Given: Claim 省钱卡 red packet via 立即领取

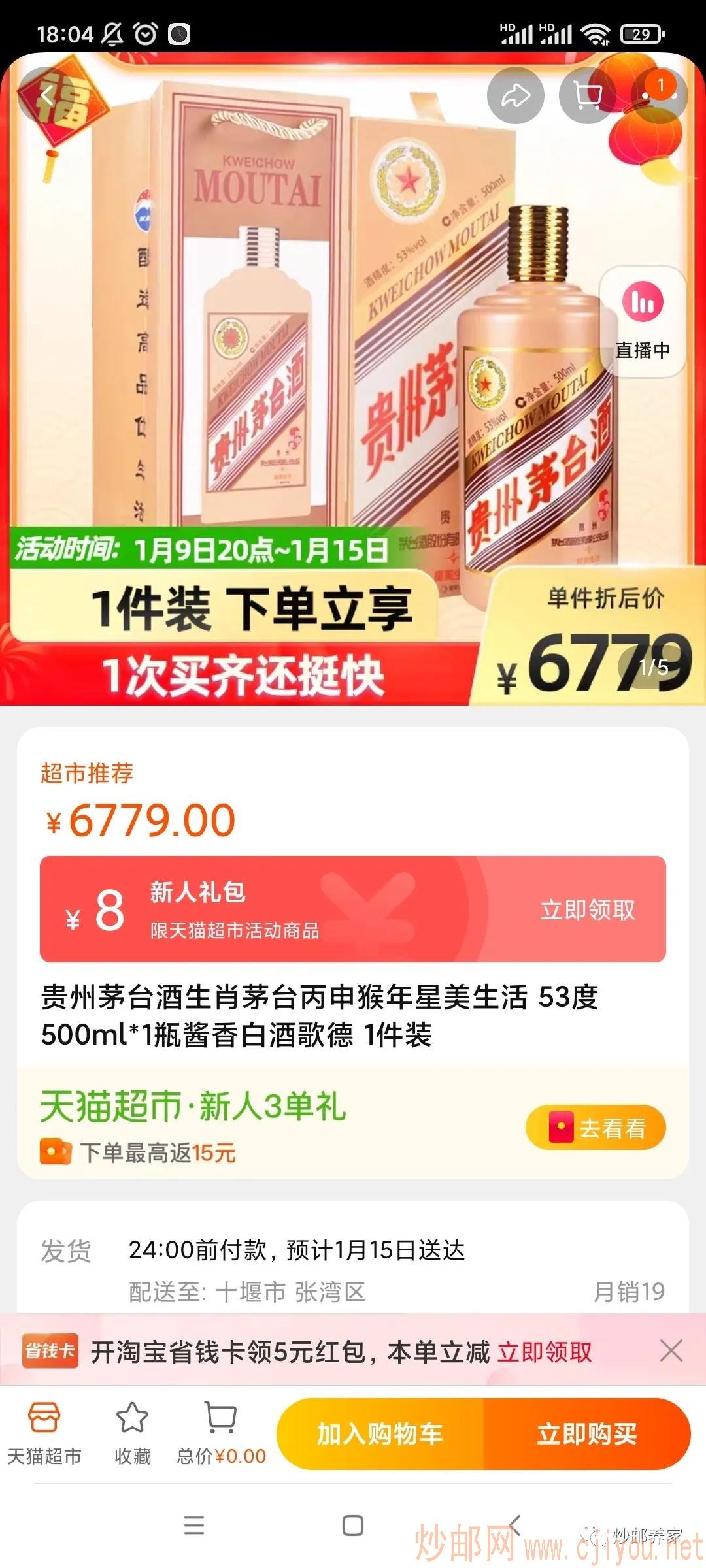Looking at the screenshot, I should point(545,1352).
